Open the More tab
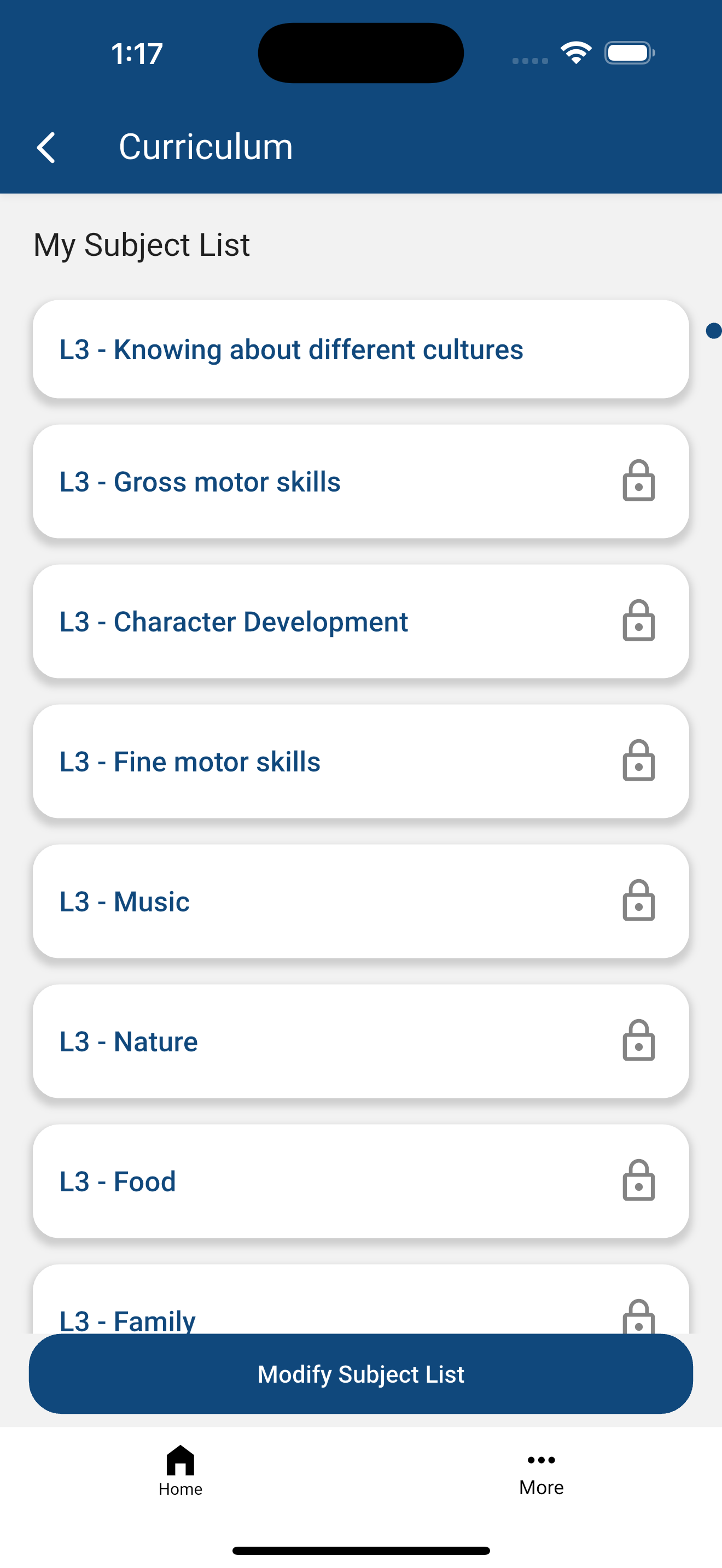The height and width of the screenshot is (1568, 722). 541,1471
